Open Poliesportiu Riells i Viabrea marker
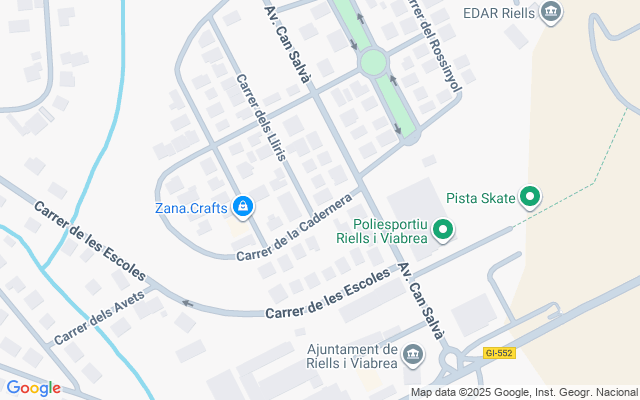The width and height of the screenshot is (640, 400). [442, 232]
